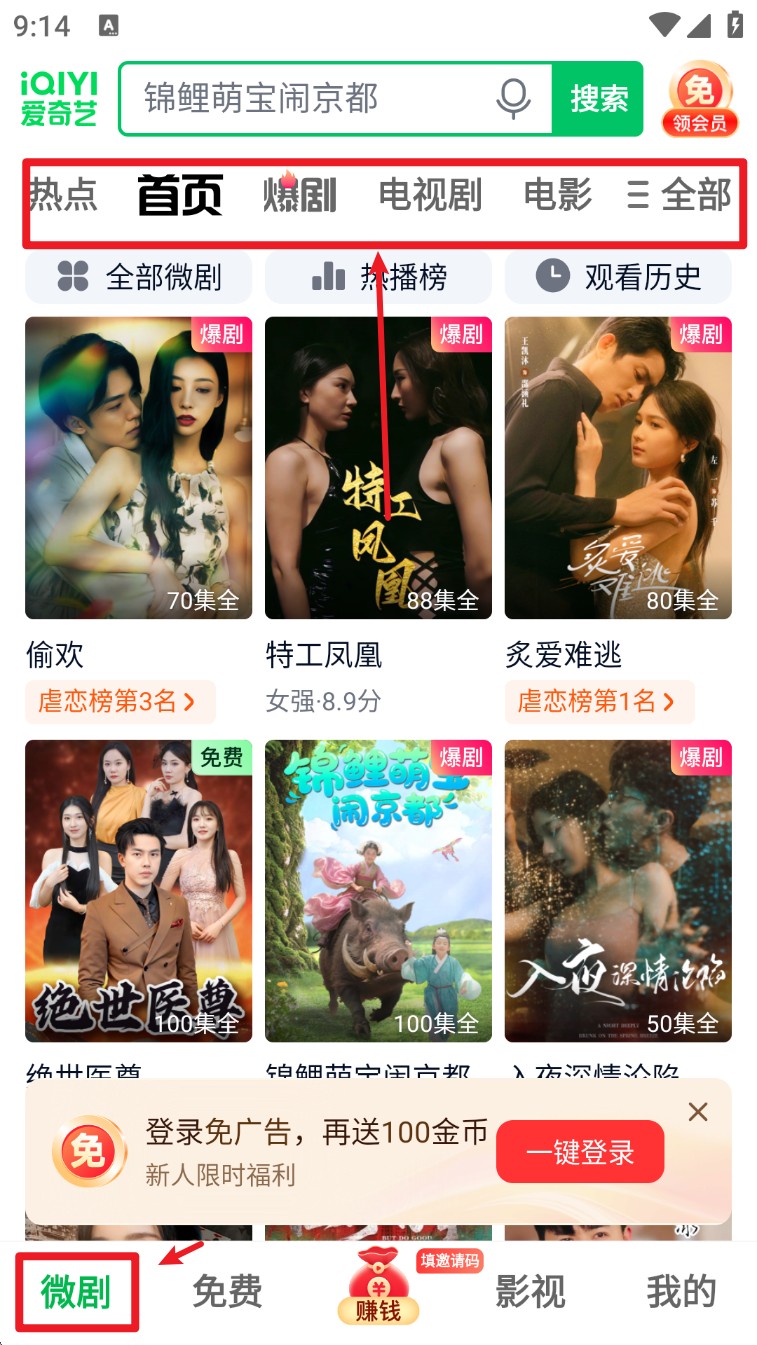The height and width of the screenshot is (1345, 757).
Task: Open membership via the 免领会员 icon
Action: (x=700, y=97)
